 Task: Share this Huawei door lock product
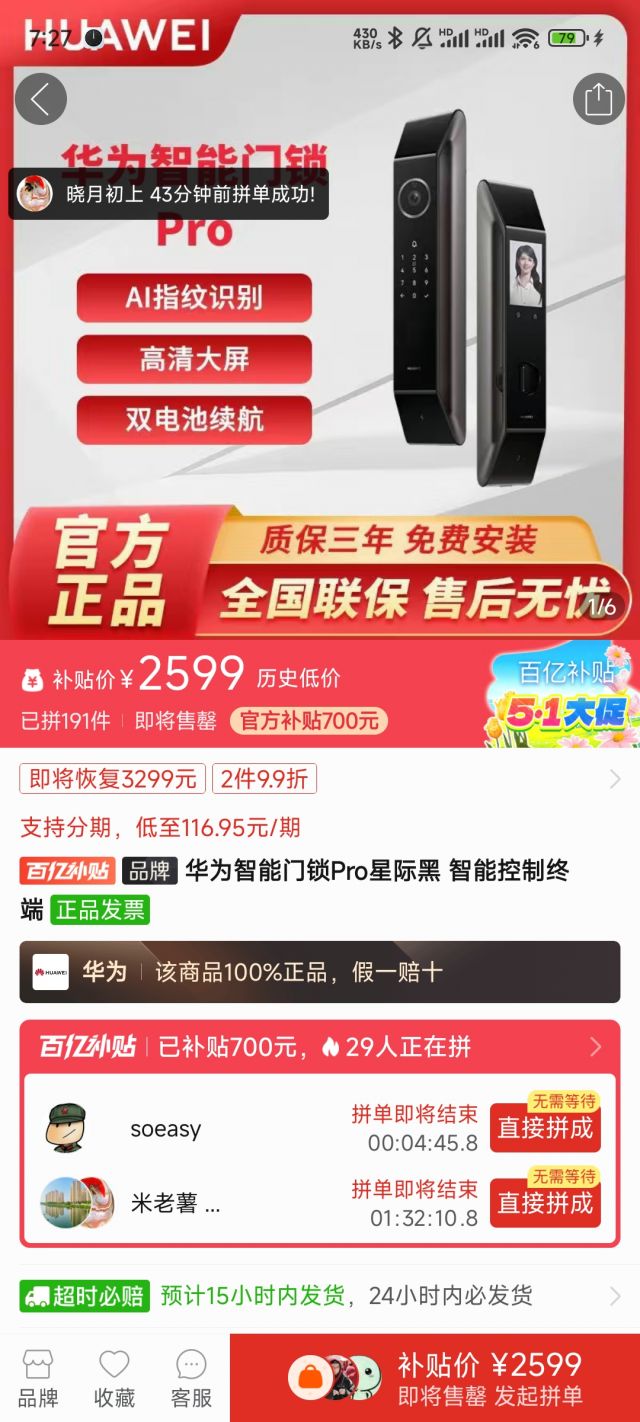pos(598,99)
